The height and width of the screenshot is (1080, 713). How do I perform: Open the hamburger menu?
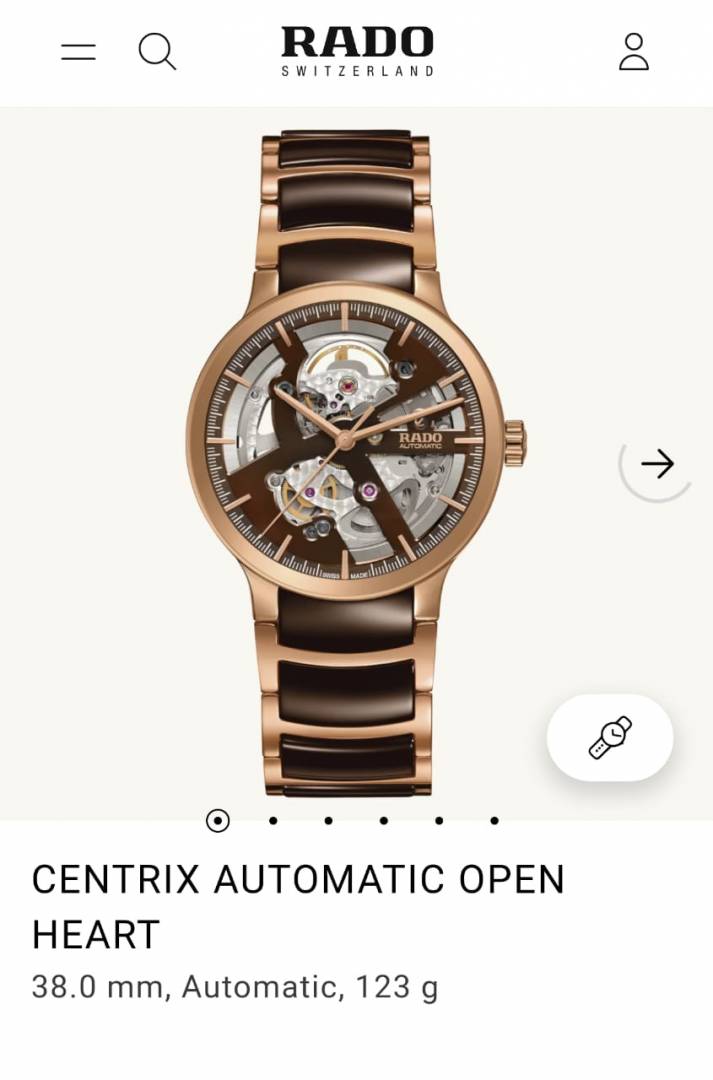click(78, 52)
